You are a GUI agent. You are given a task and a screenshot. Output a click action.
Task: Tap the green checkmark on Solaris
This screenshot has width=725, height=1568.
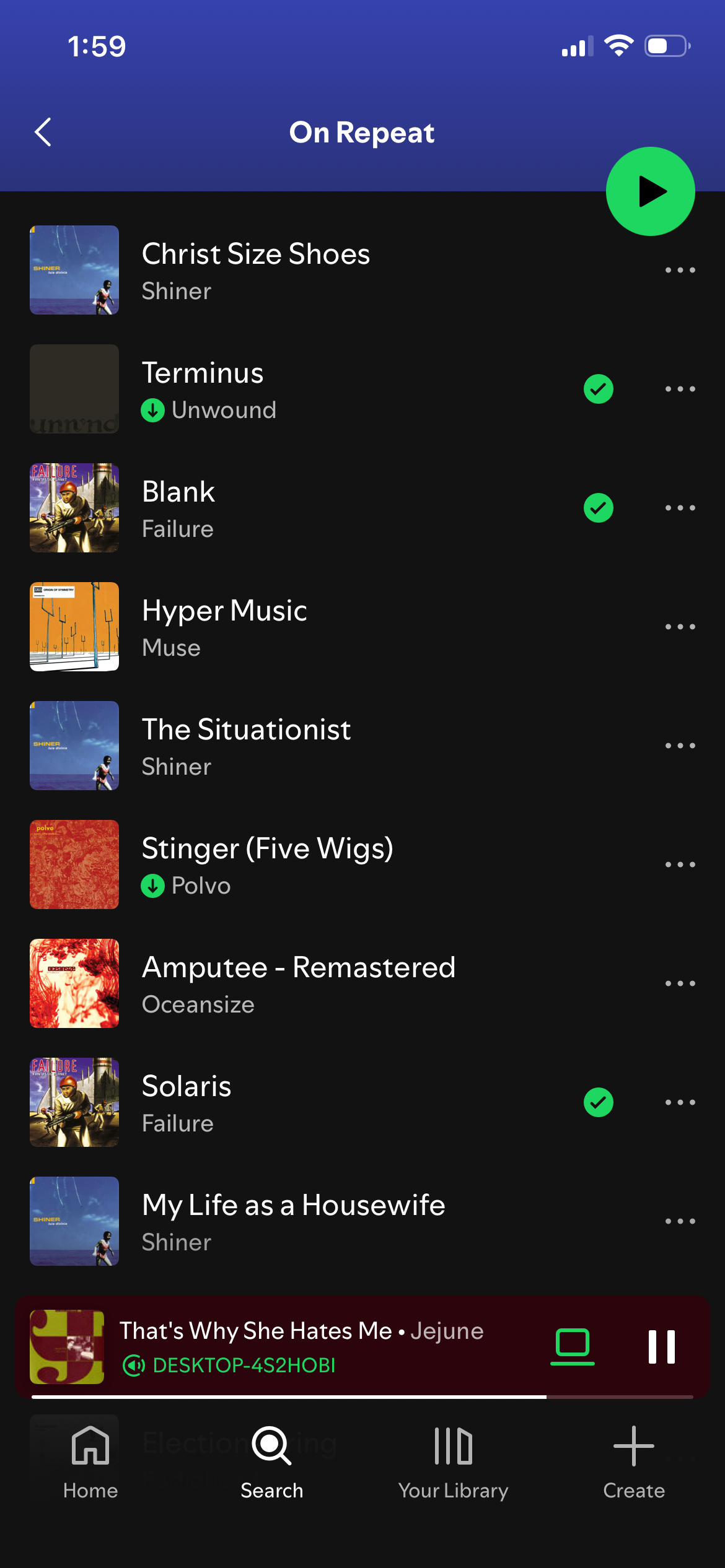click(x=598, y=1102)
